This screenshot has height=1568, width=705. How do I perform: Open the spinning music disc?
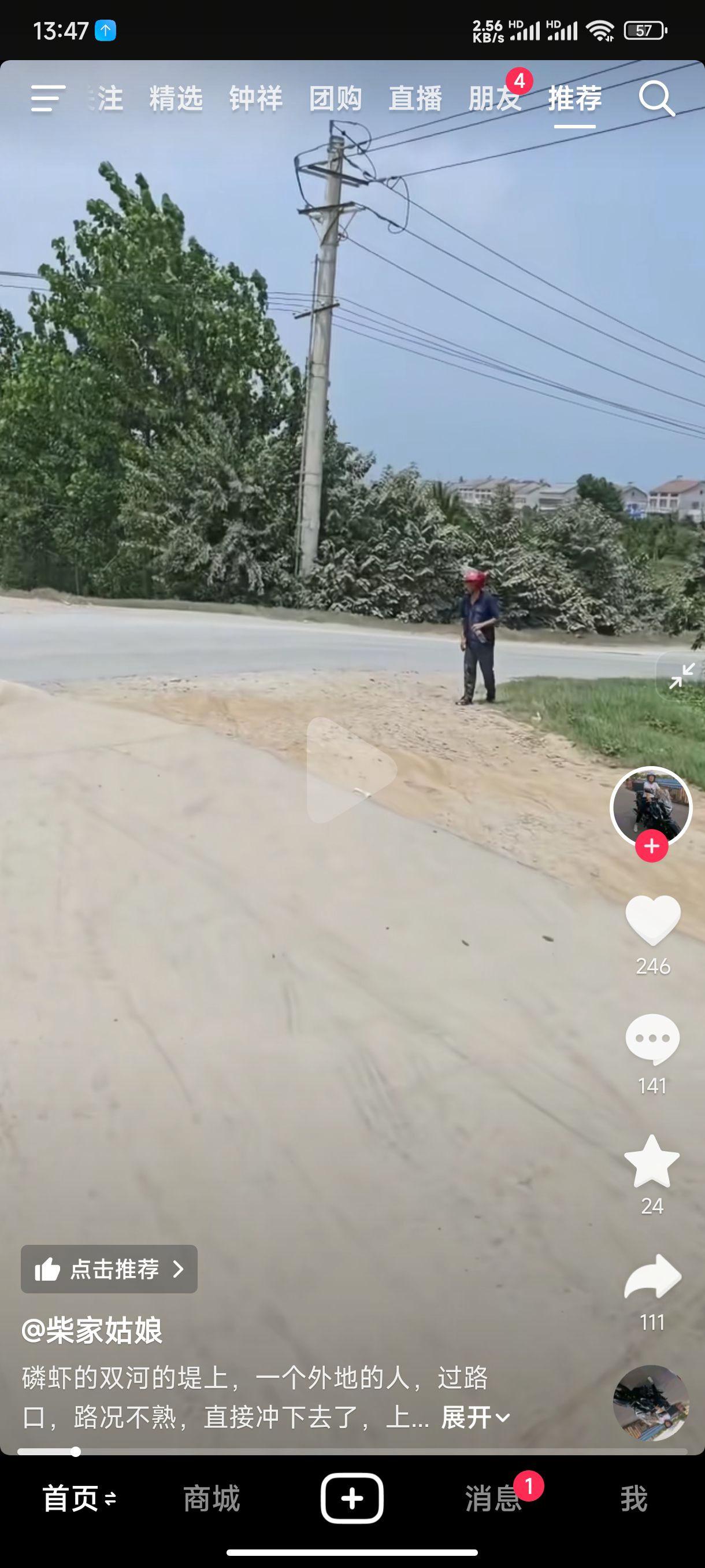coord(651,1403)
